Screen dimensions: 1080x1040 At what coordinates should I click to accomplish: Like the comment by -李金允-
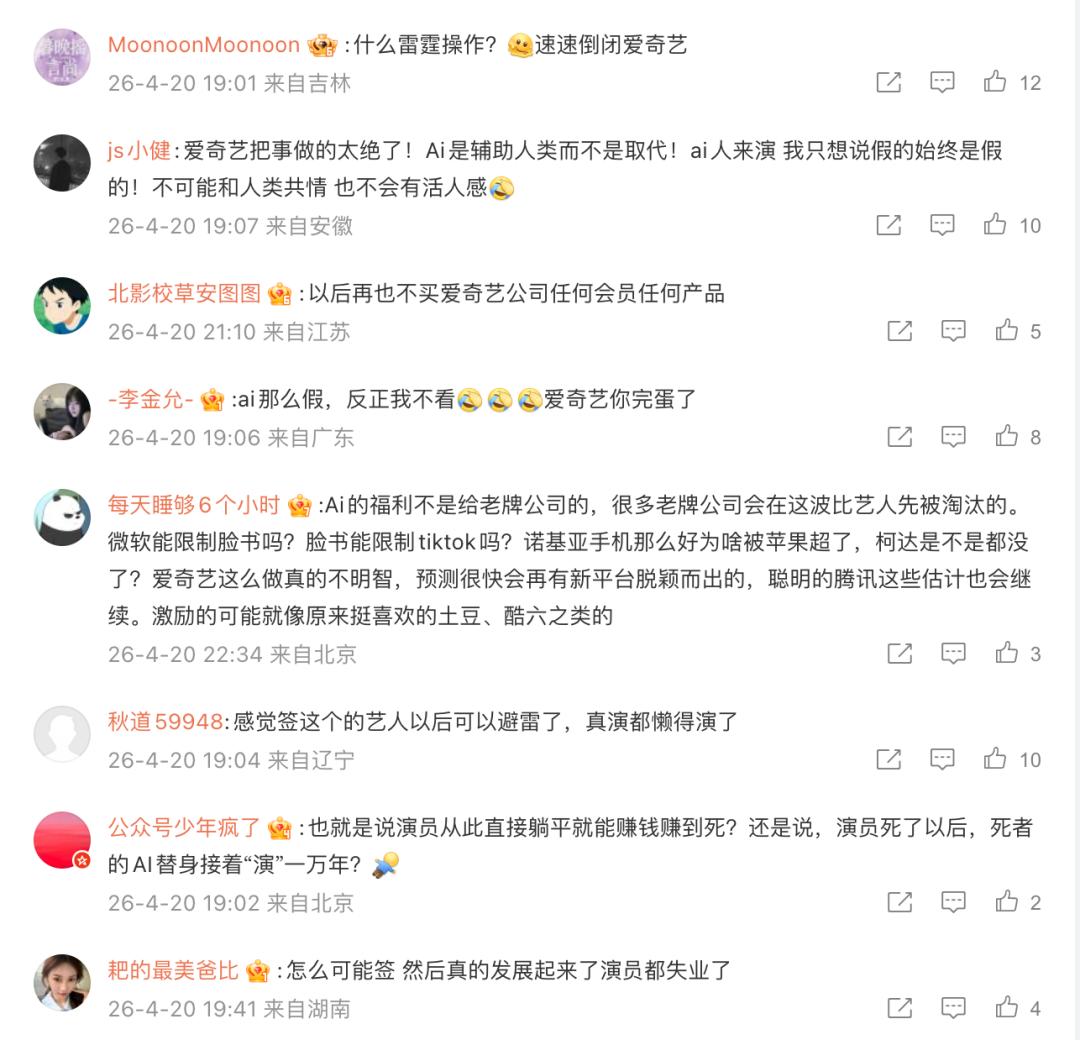1006,437
